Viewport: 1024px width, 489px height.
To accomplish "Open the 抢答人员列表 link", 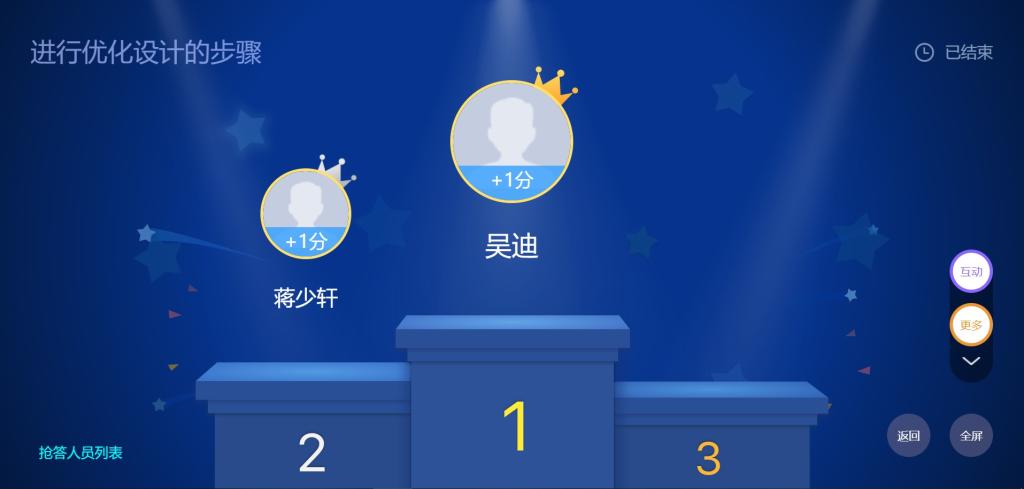I will pyautogui.click(x=81, y=453).
